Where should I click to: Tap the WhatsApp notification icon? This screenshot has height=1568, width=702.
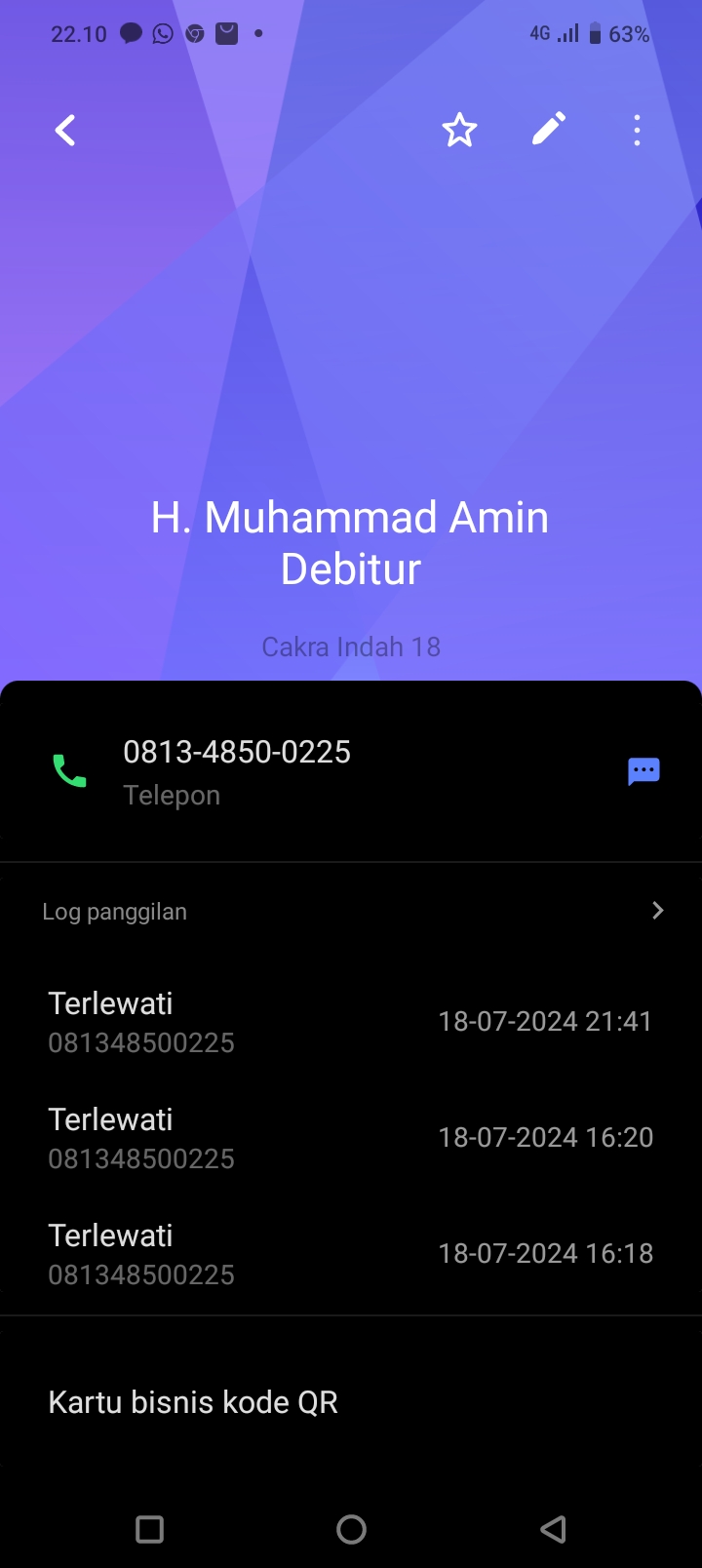(x=161, y=33)
